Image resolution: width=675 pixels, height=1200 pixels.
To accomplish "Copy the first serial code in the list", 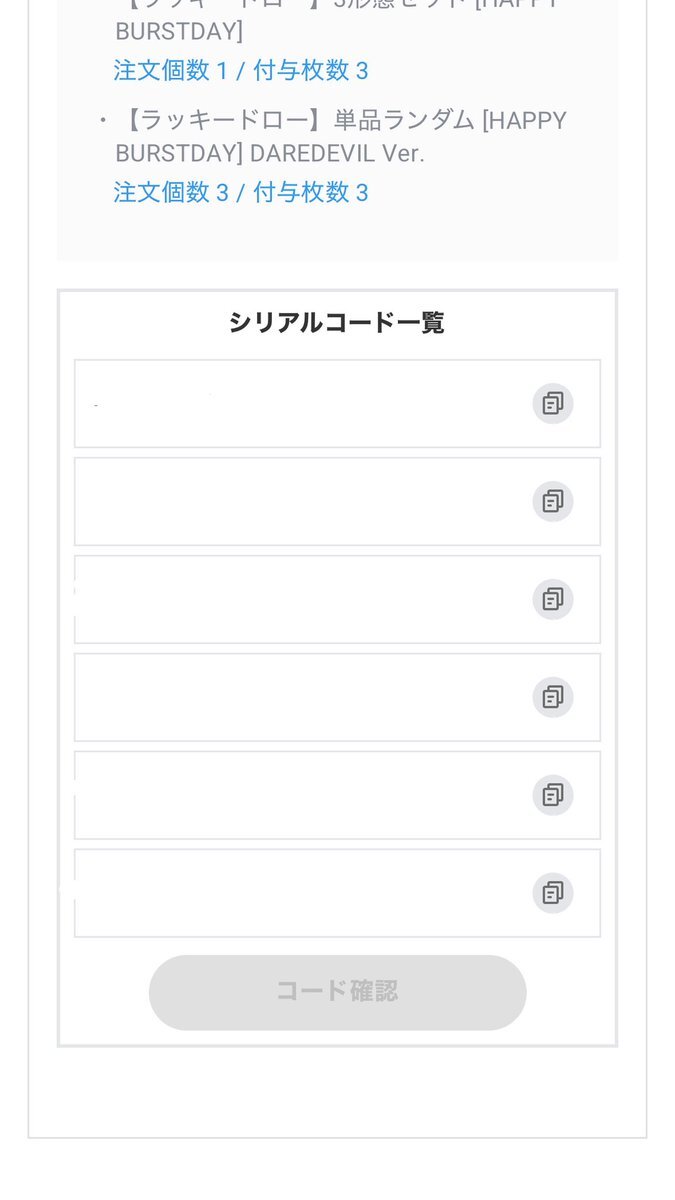I will click(x=552, y=403).
